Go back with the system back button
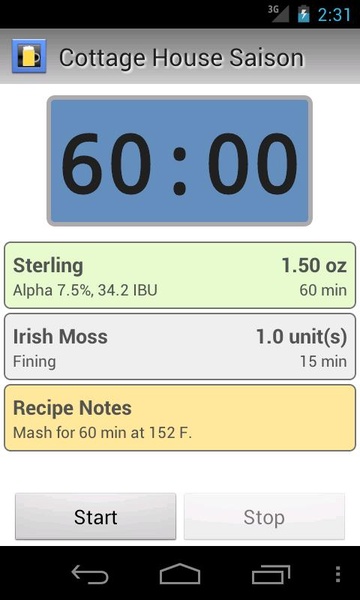 90,575
